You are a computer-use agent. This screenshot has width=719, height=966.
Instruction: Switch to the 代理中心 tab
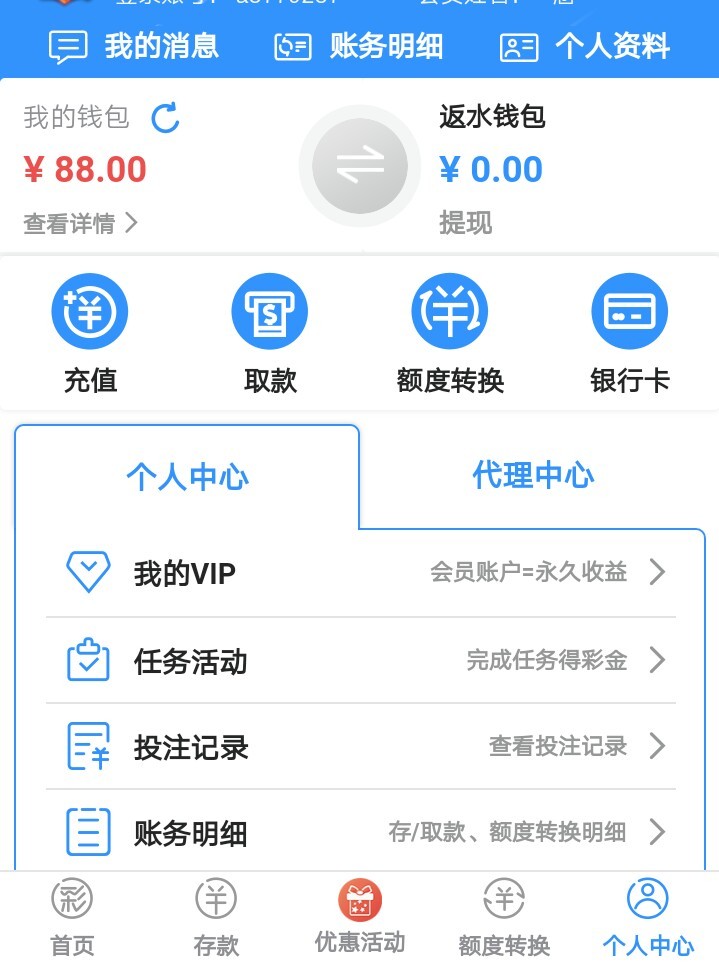[x=533, y=476]
